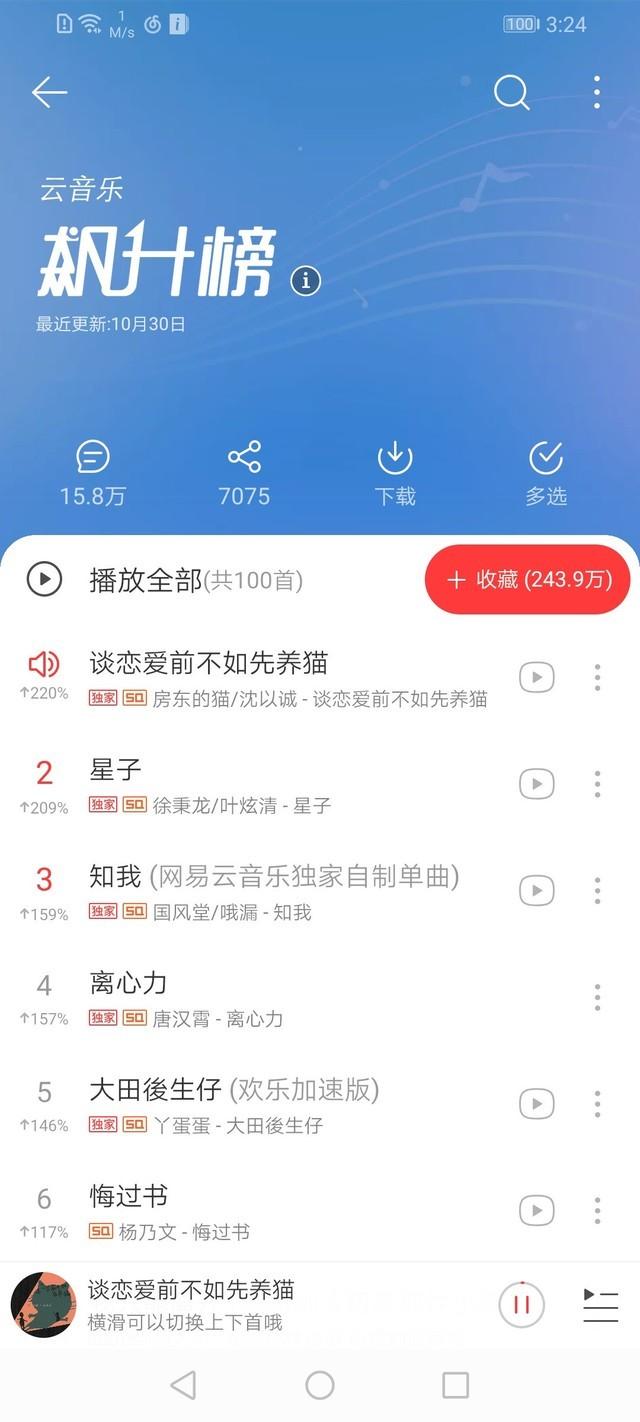Image resolution: width=640 pixels, height=1422 pixels.
Task: Watch the video for 悔过书
Action: (x=537, y=1210)
